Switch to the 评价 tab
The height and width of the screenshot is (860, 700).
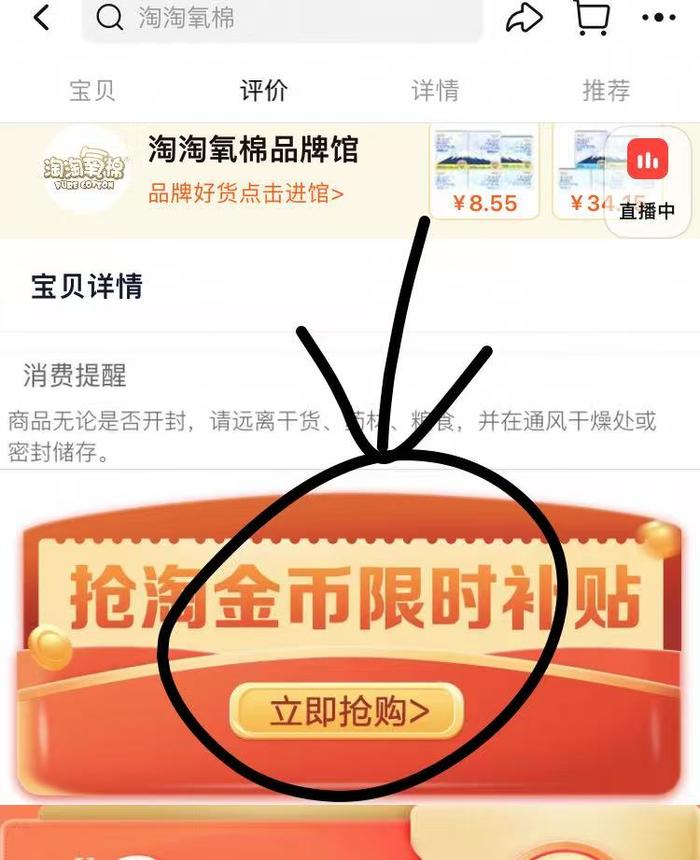click(x=264, y=90)
